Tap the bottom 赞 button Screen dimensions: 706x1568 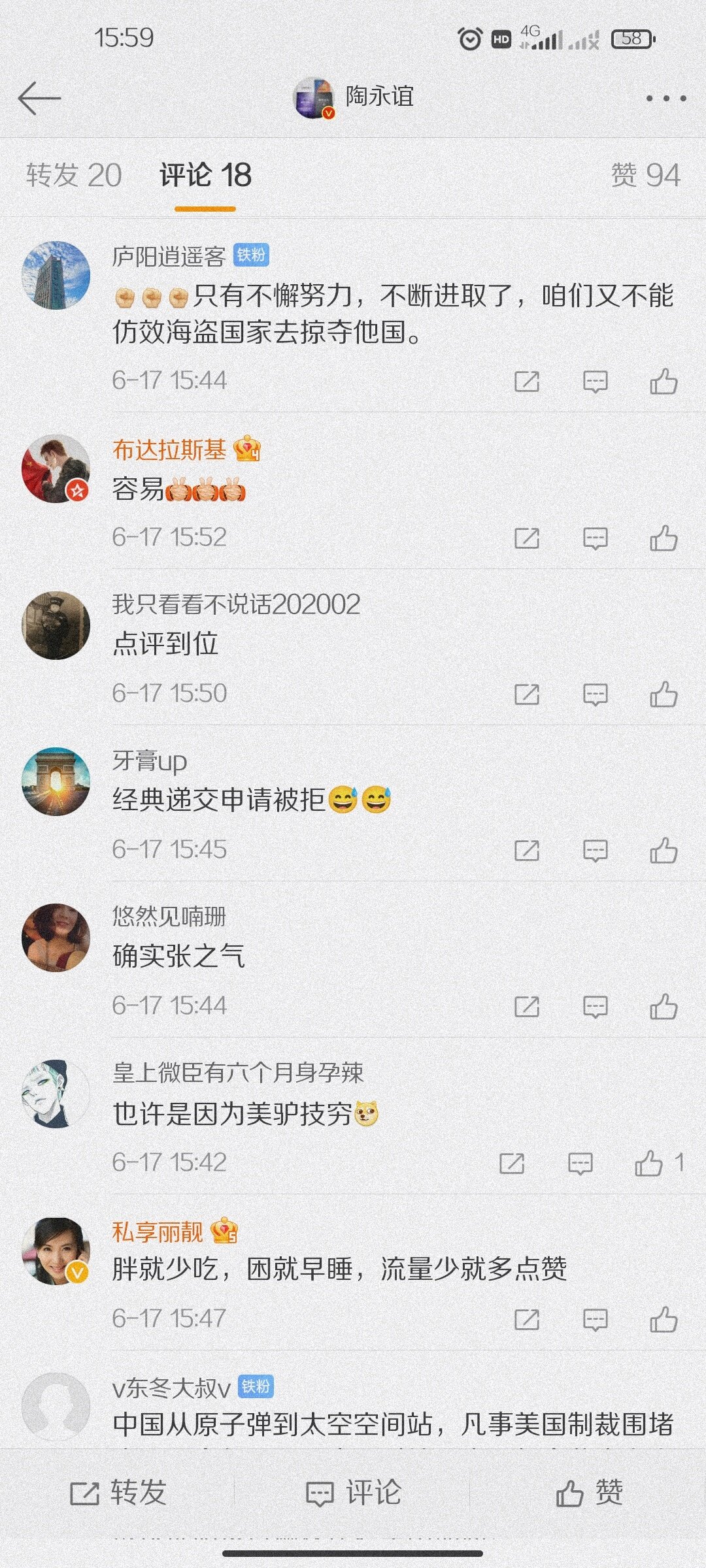(589, 1493)
